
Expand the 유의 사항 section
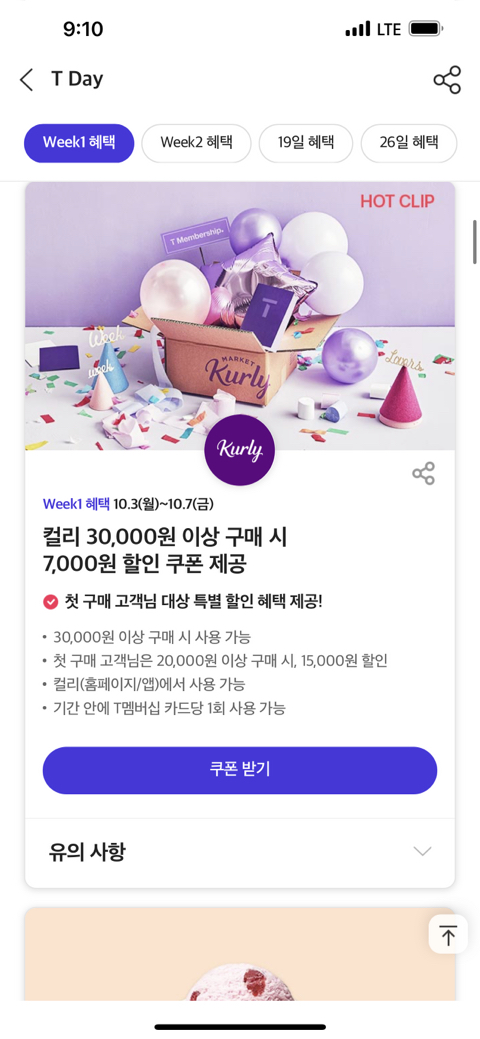click(x=240, y=852)
